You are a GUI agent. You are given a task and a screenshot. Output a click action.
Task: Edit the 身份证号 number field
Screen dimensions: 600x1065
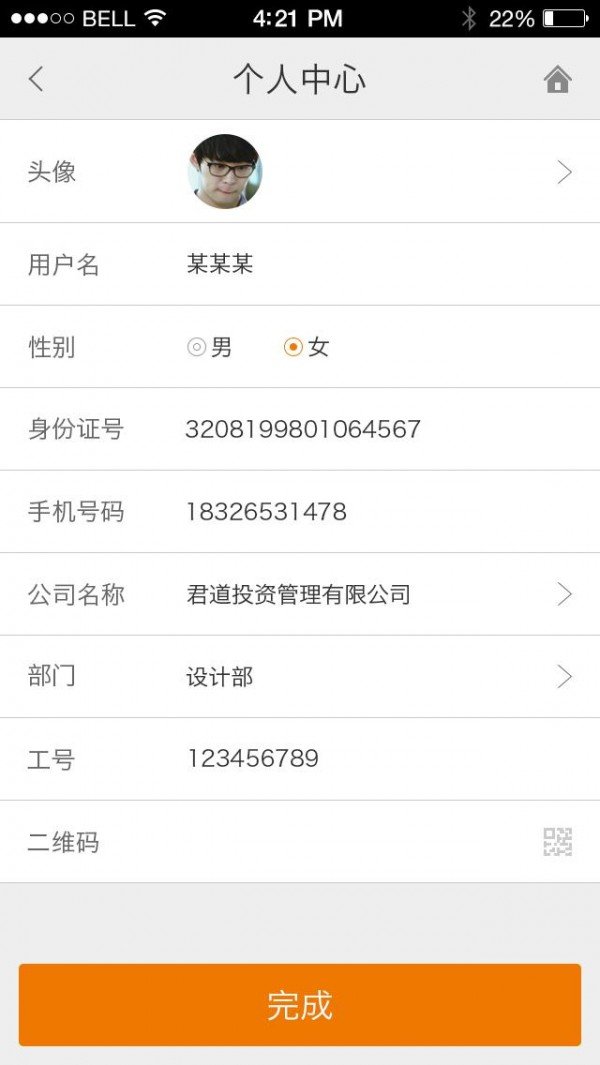[x=303, y=430]
